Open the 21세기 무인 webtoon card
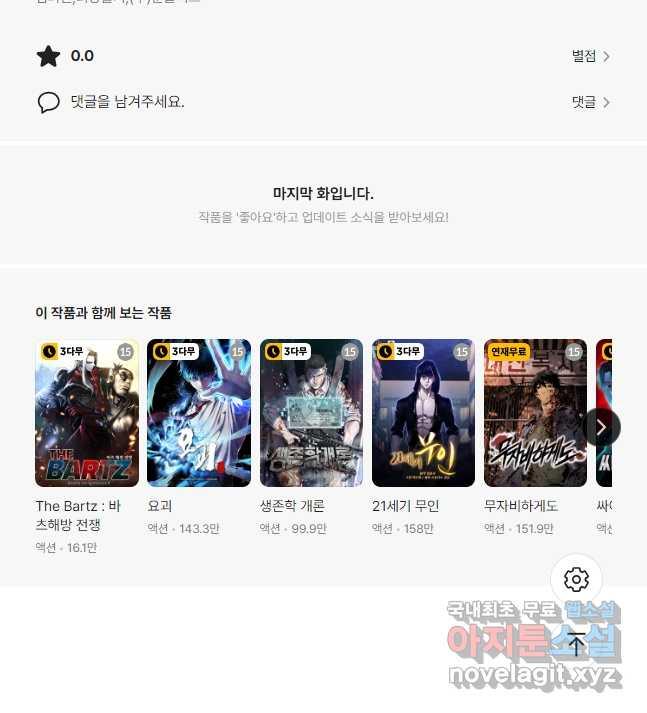The image size is (647, 713). (423, 413)
